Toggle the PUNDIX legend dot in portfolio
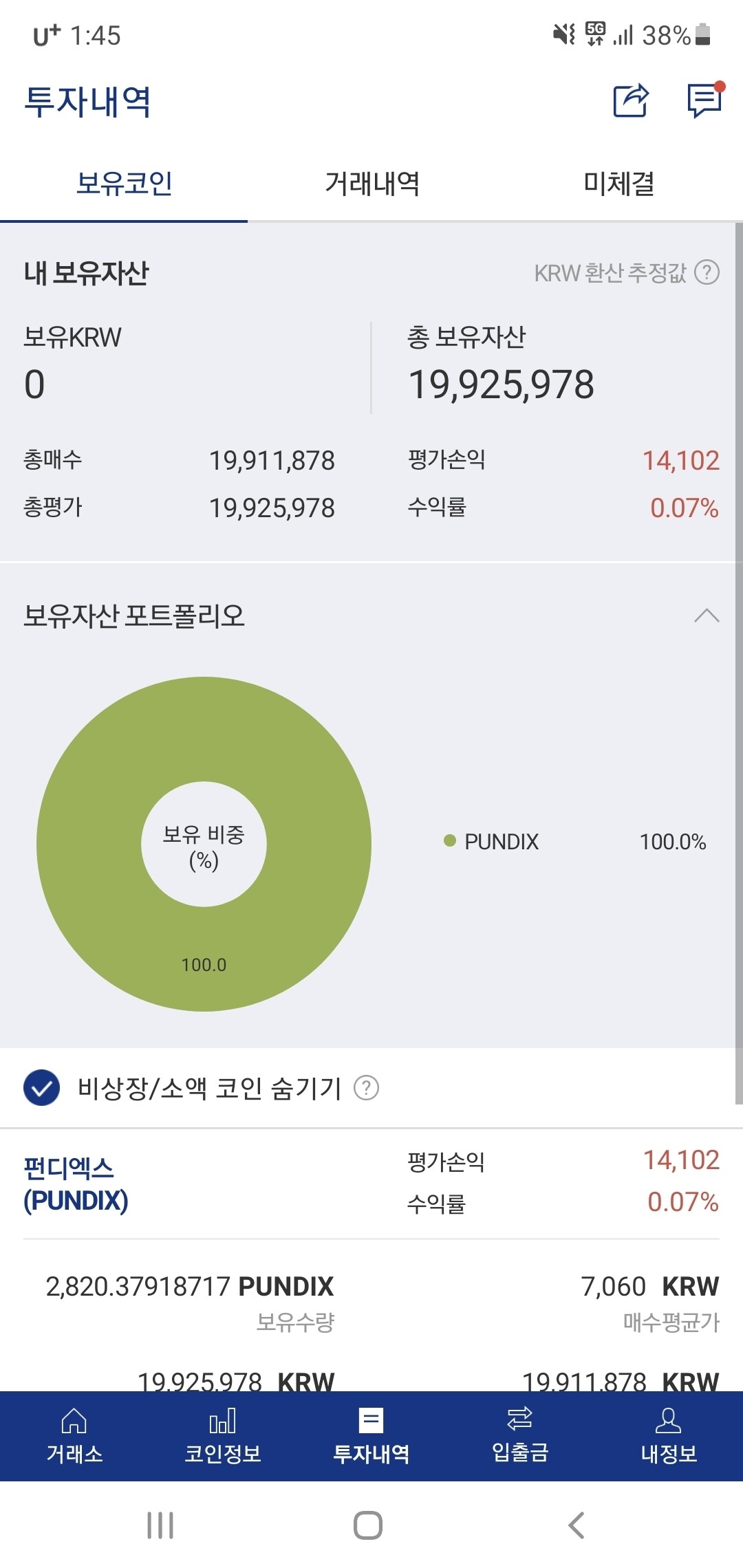Screen dimensions: 743x1568 pyautogui.click(x=451, y=842)
